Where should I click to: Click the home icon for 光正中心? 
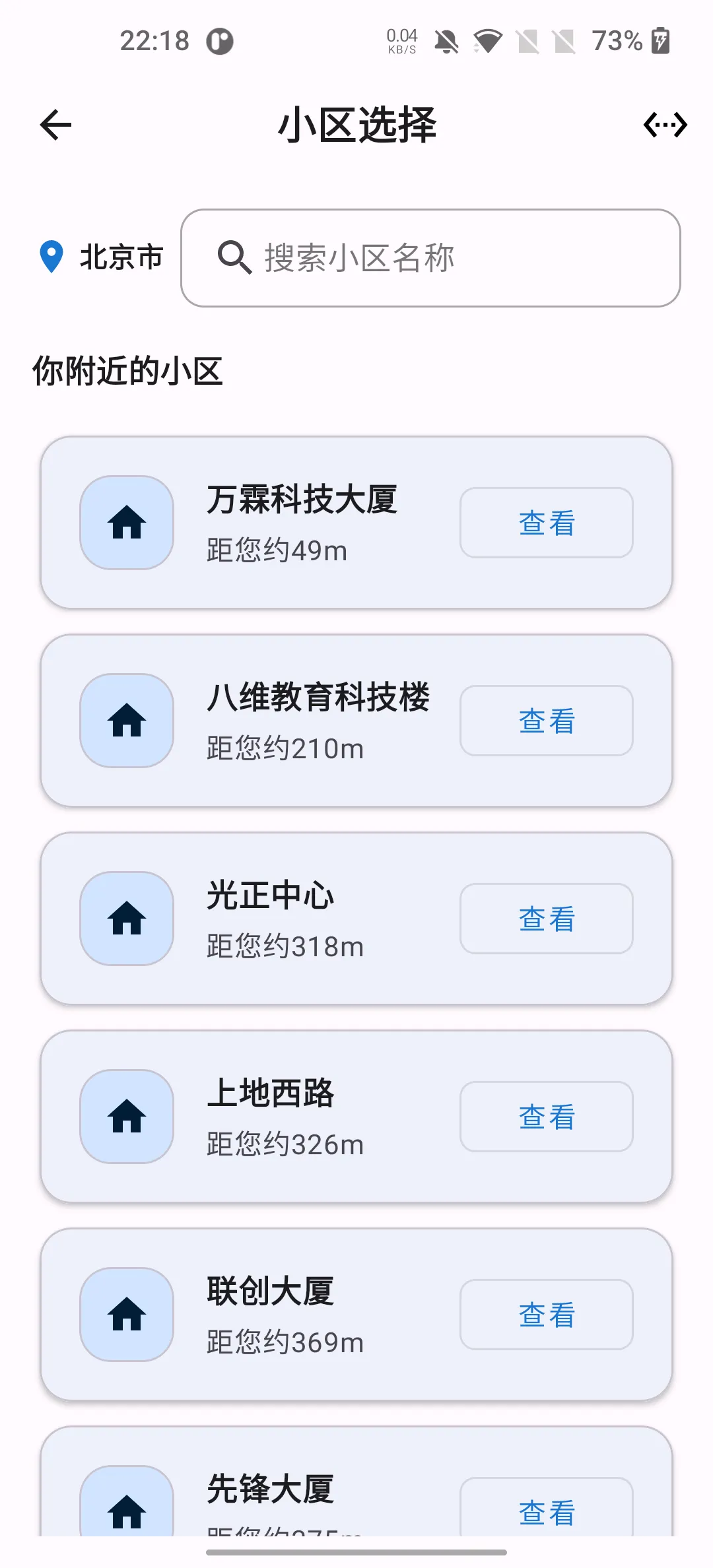coord(126,919)
